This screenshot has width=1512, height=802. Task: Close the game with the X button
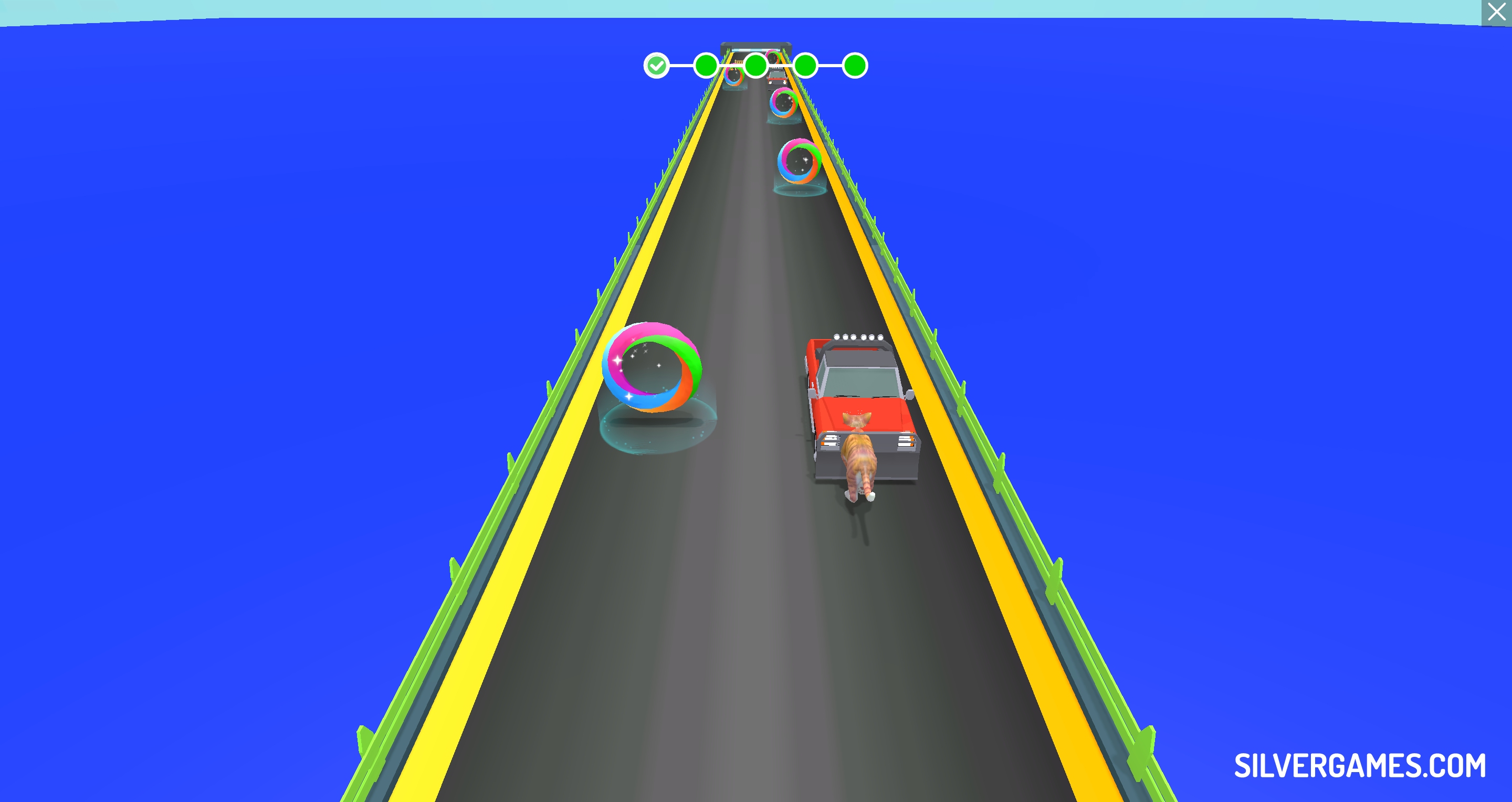(x=1496, y=12)
